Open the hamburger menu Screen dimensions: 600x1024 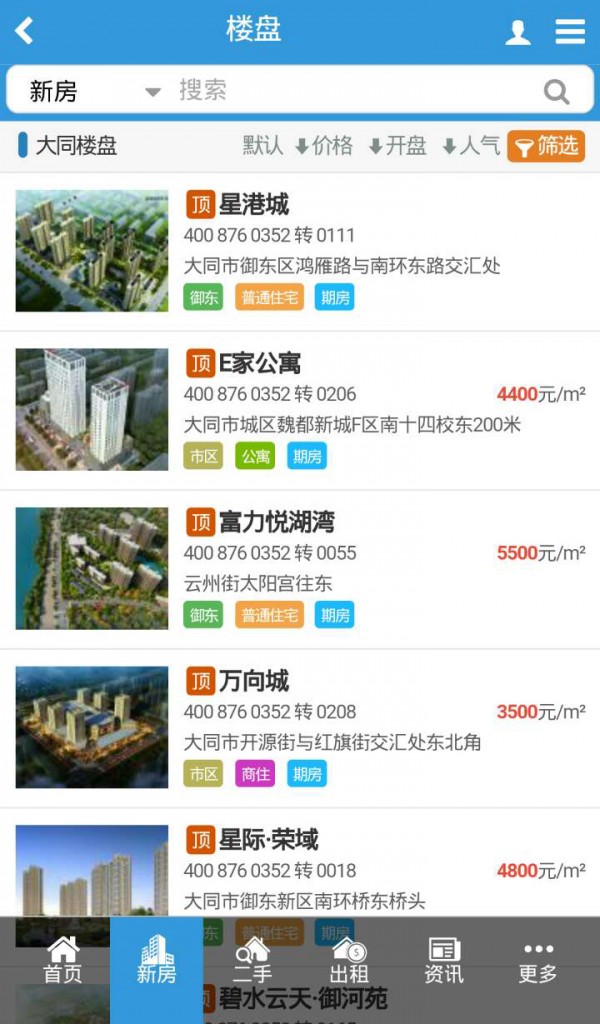pyautogui.click(x=570, y=32)
